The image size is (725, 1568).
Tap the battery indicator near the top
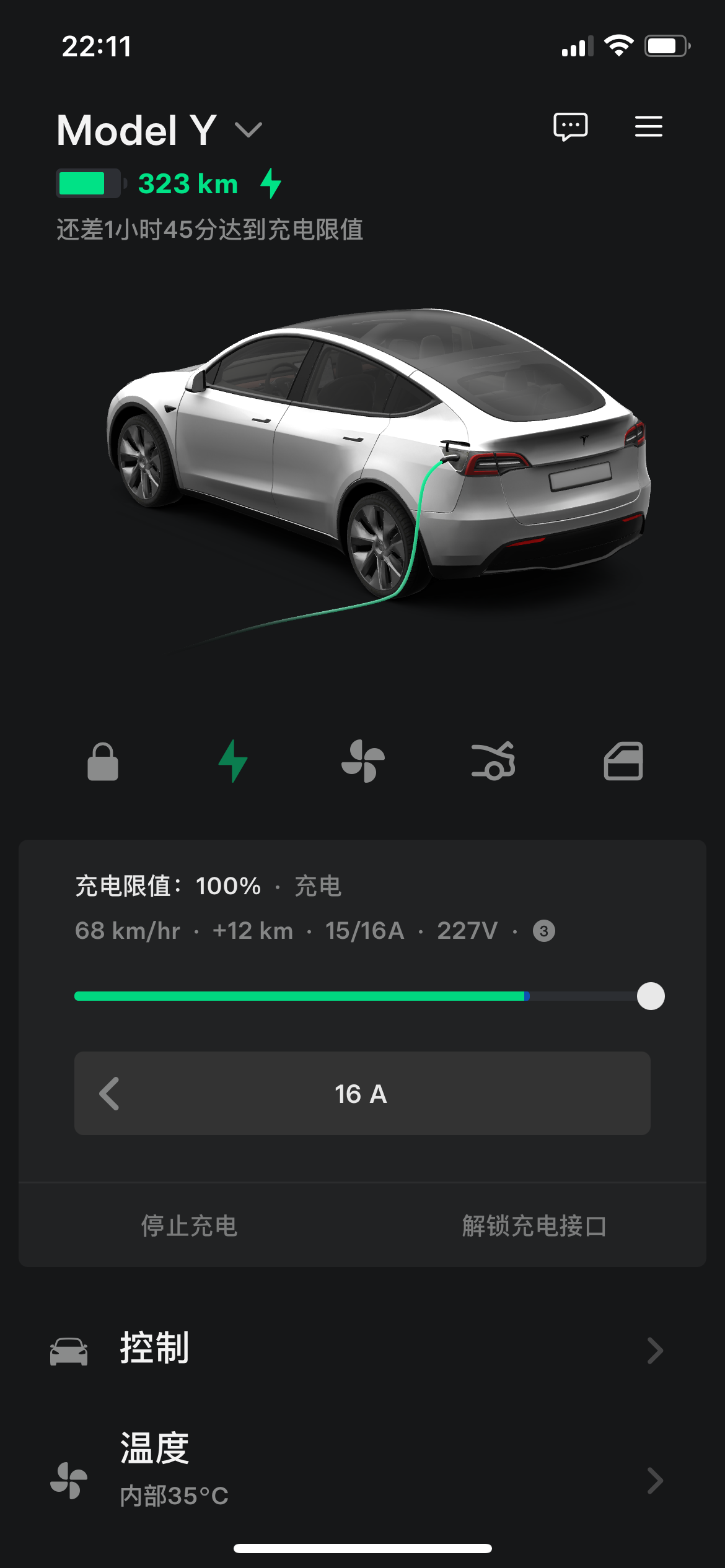pos(89,183)
